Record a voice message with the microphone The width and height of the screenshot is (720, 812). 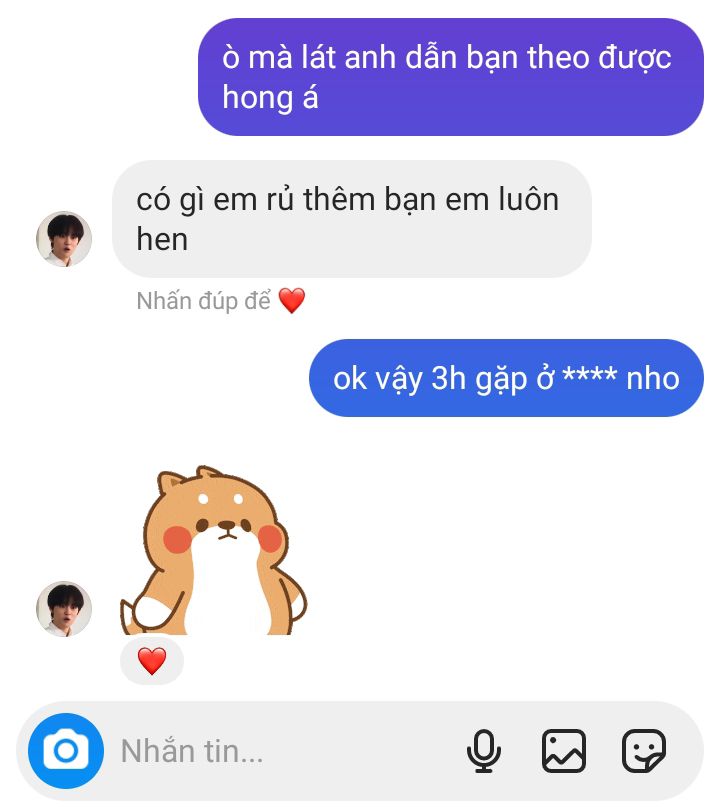coord(484,751)
